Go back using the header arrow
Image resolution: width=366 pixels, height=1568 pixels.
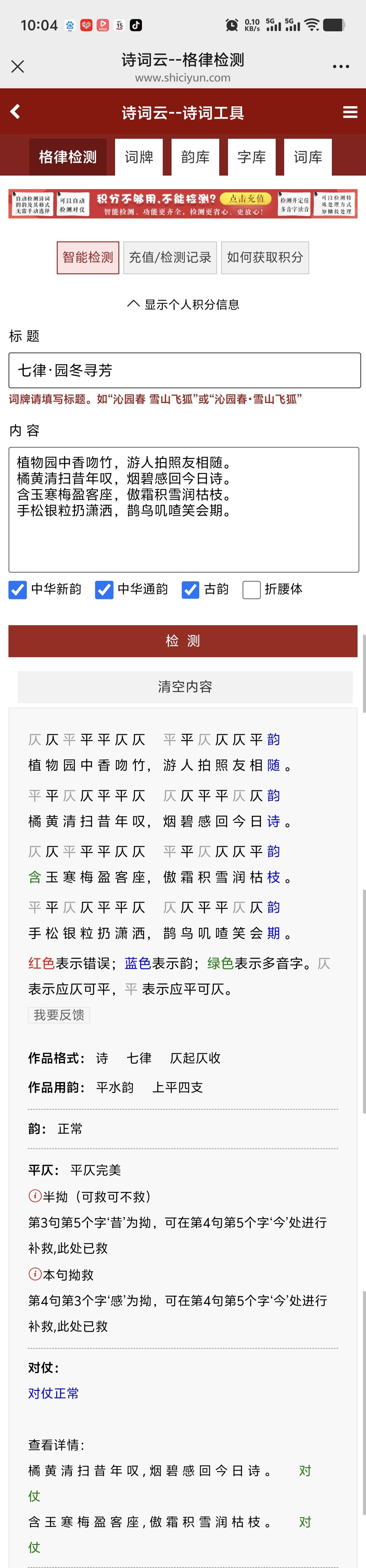coord(15,111)
